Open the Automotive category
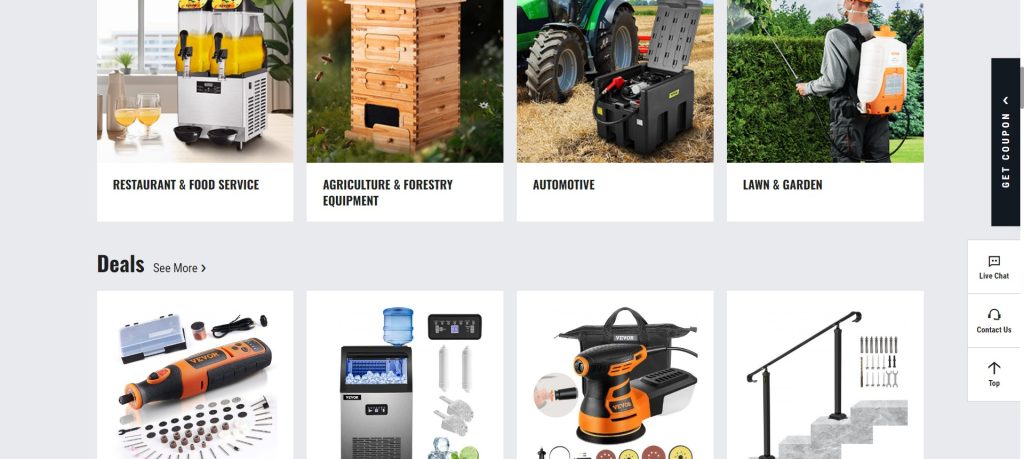1024x459 pixels. (x=563, y=185)
